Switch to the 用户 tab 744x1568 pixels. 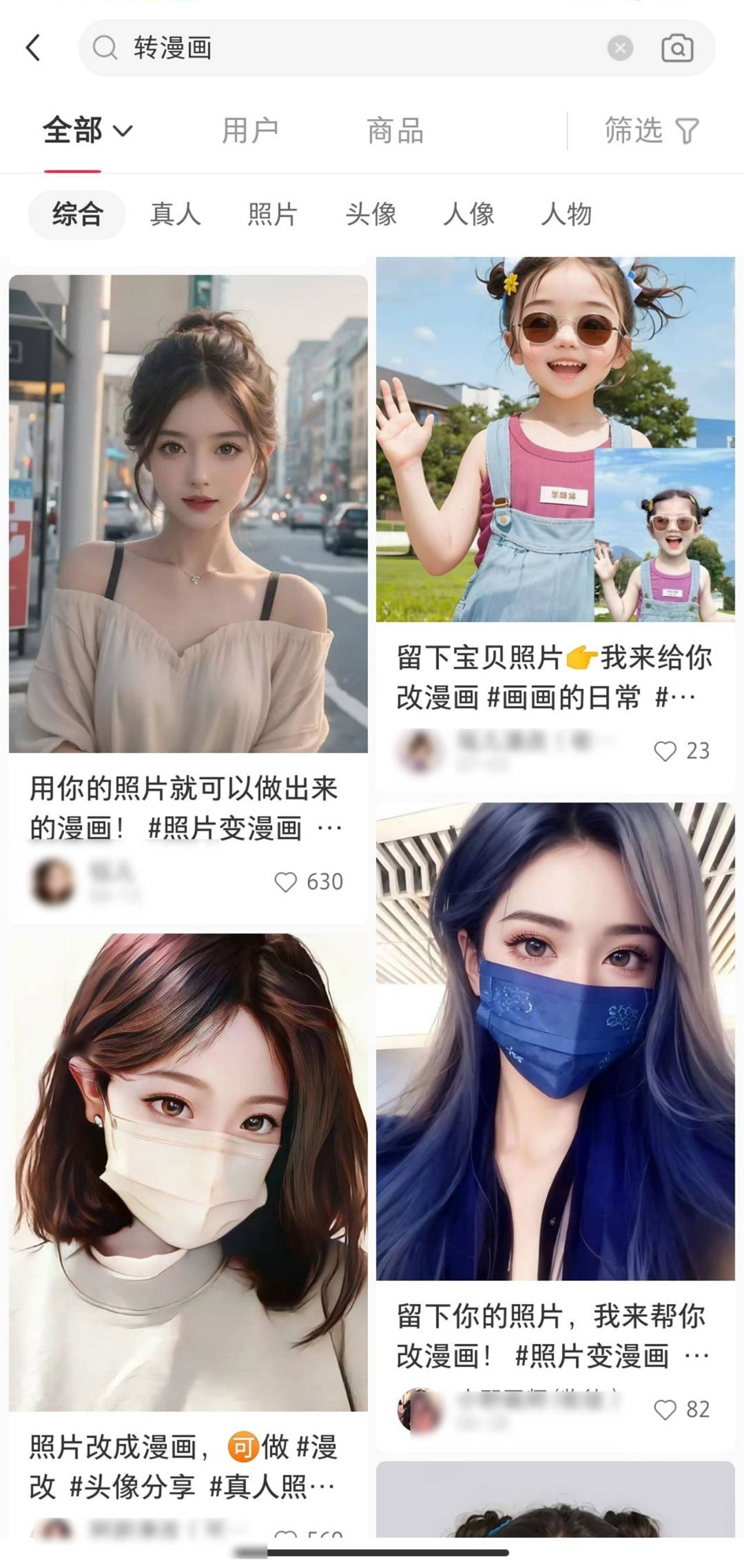coord(249,130)
